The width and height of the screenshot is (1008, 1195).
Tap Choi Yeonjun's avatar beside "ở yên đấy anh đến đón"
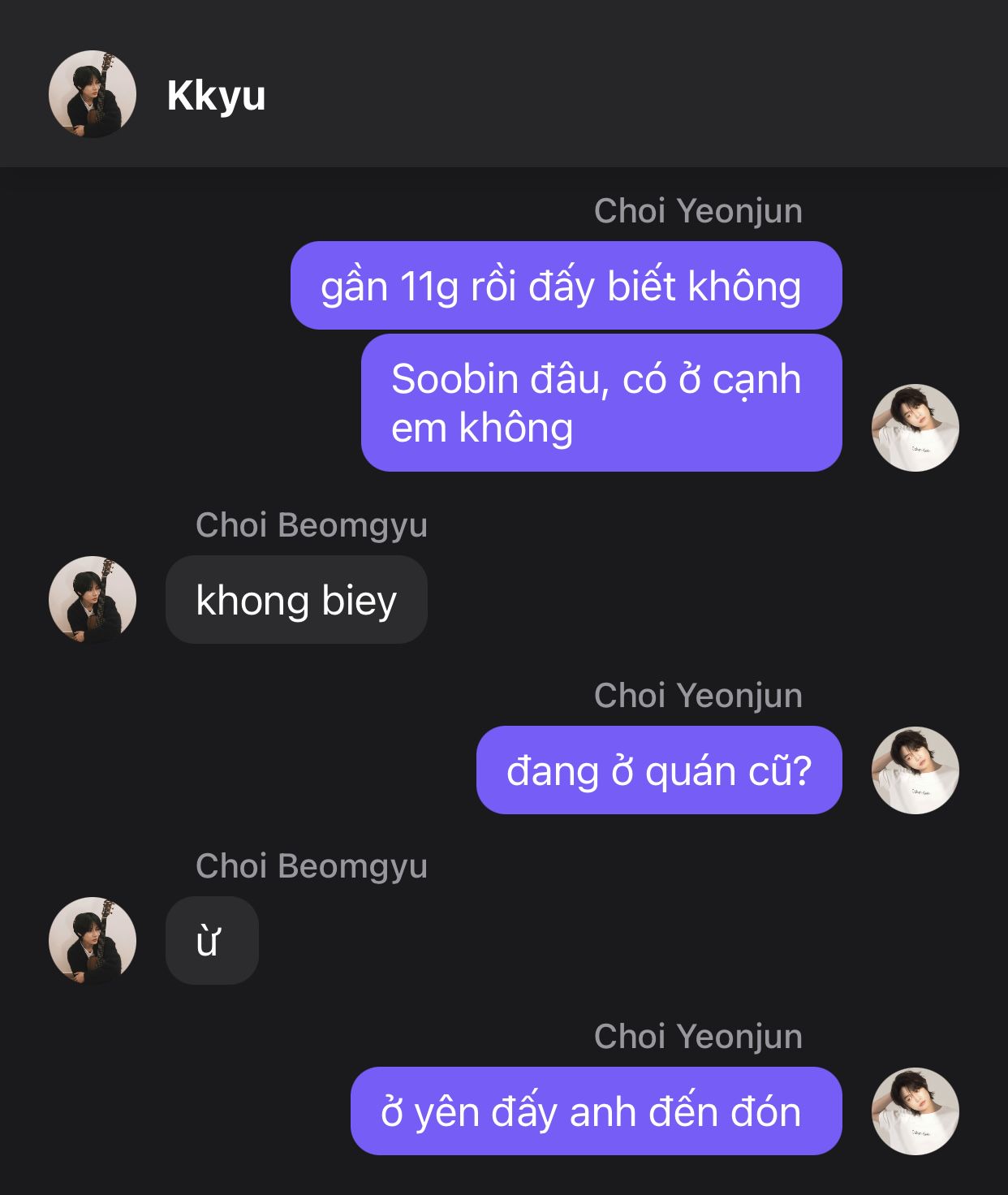[915, 1111]
